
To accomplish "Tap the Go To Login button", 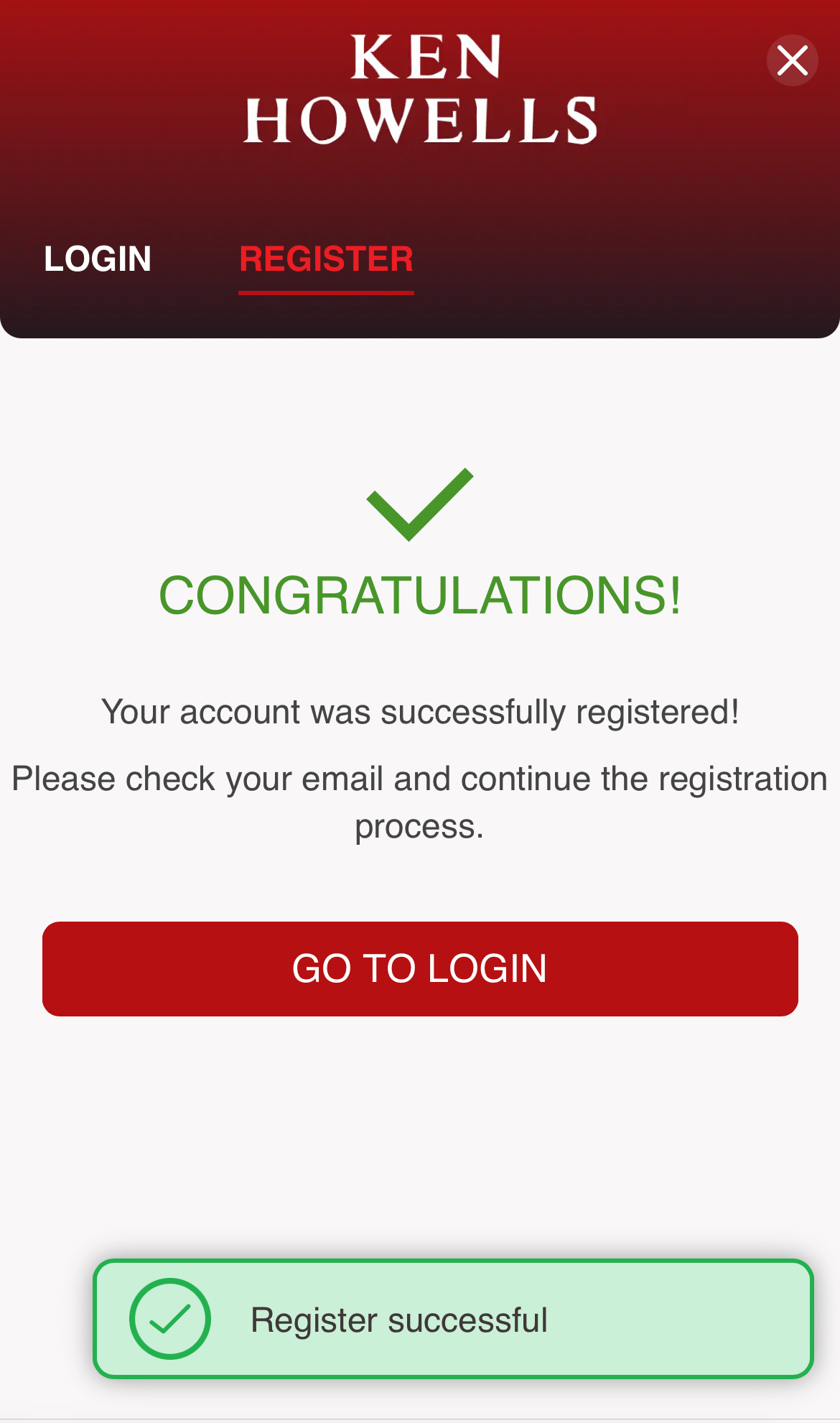I will coord(420,968).
